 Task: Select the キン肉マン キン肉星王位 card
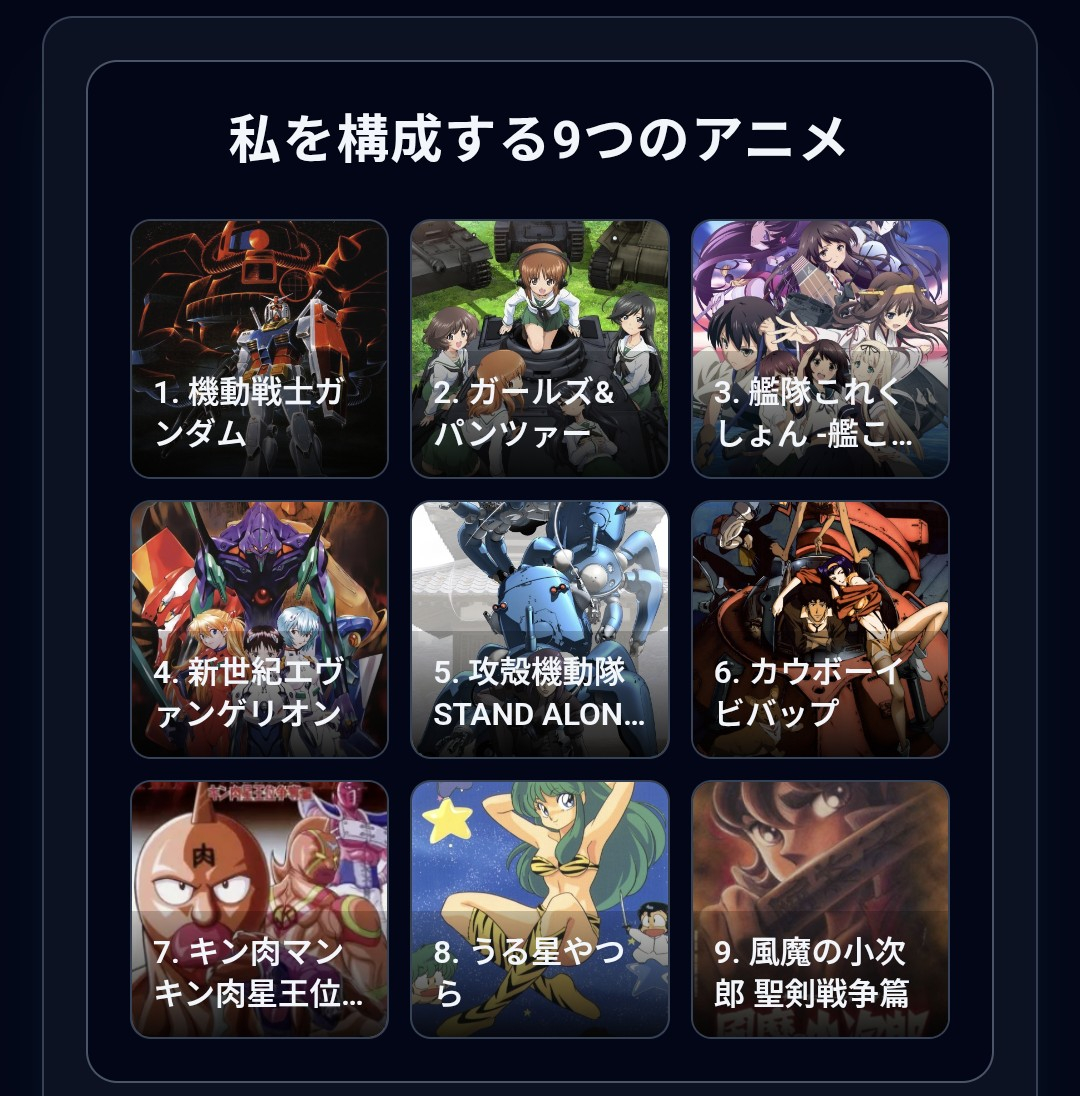(259, 909)
